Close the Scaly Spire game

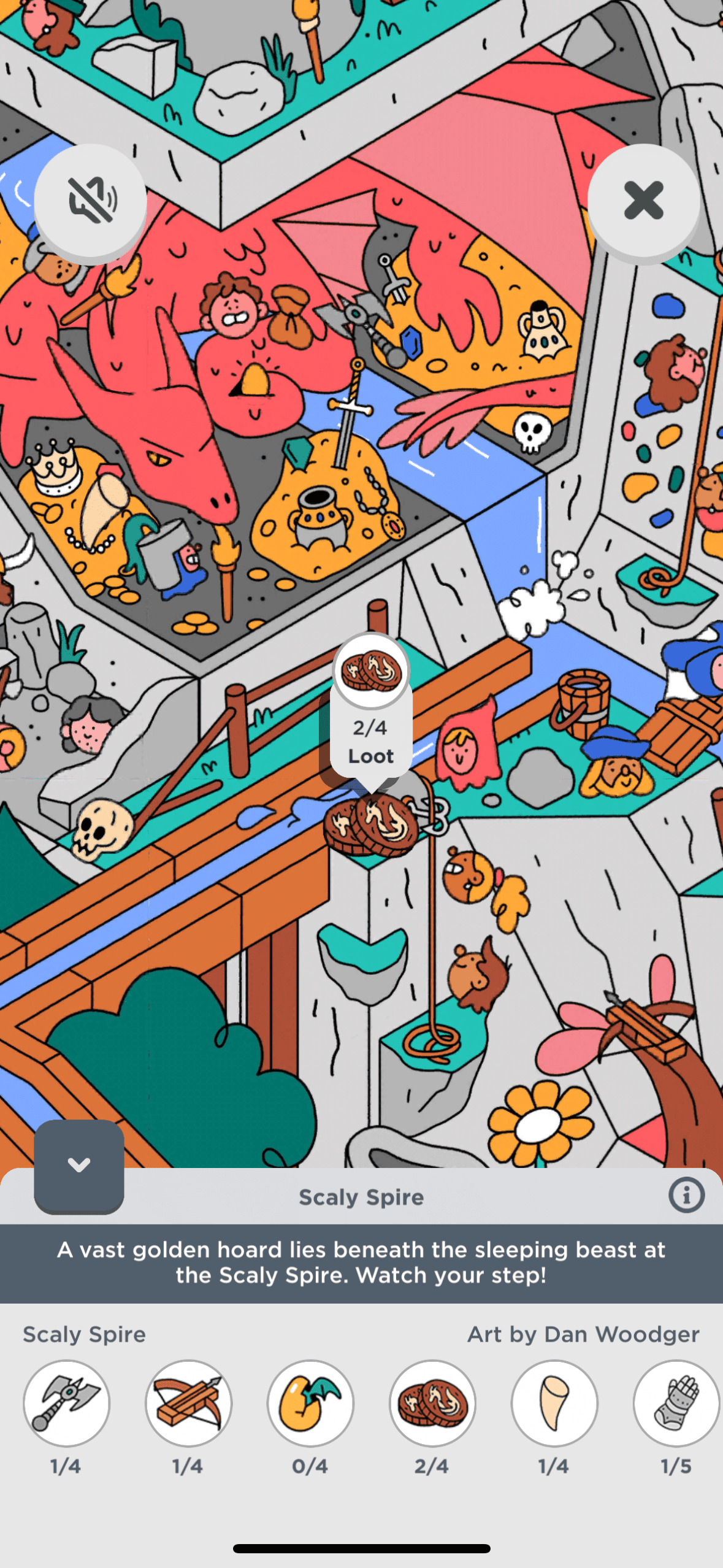(643, 200)
